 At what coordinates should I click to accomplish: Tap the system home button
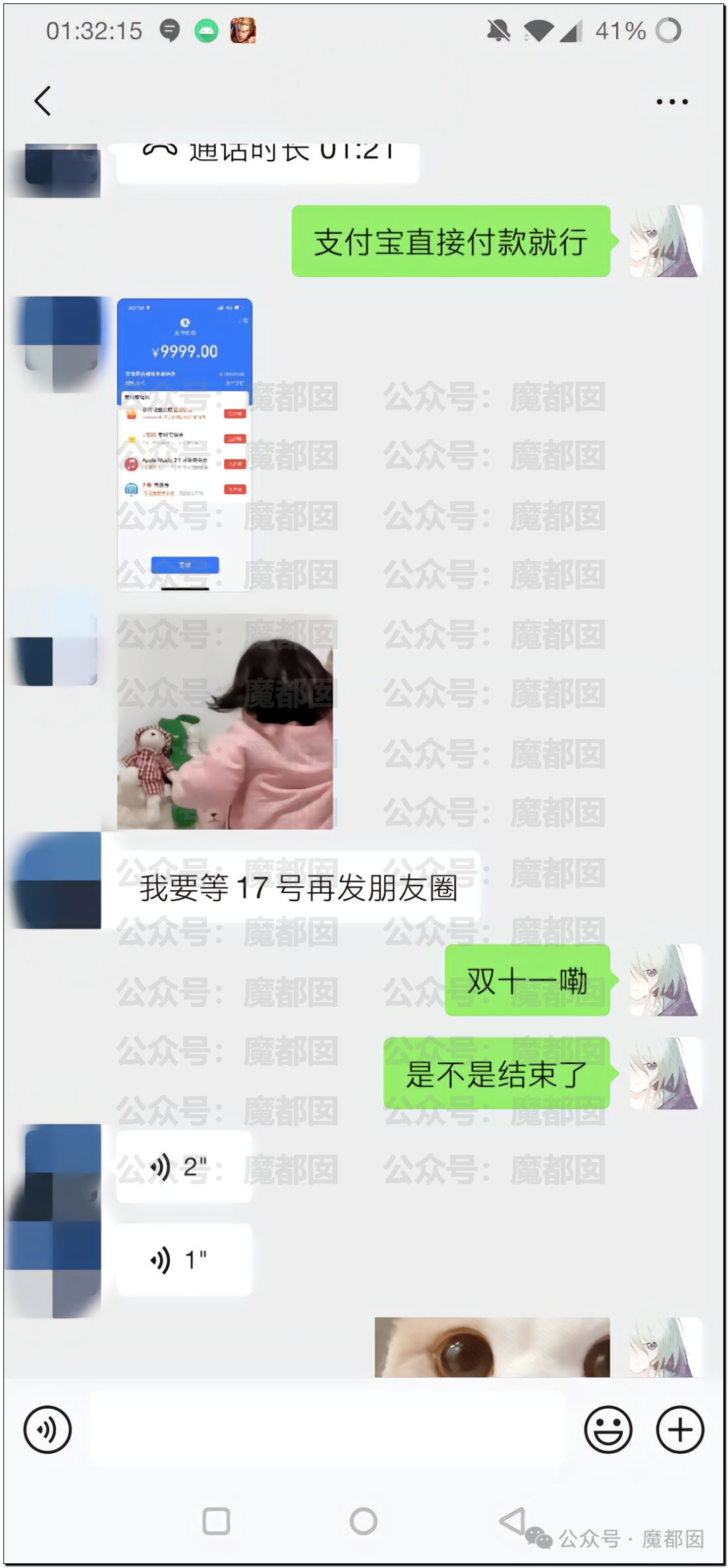coord(363,1521)
